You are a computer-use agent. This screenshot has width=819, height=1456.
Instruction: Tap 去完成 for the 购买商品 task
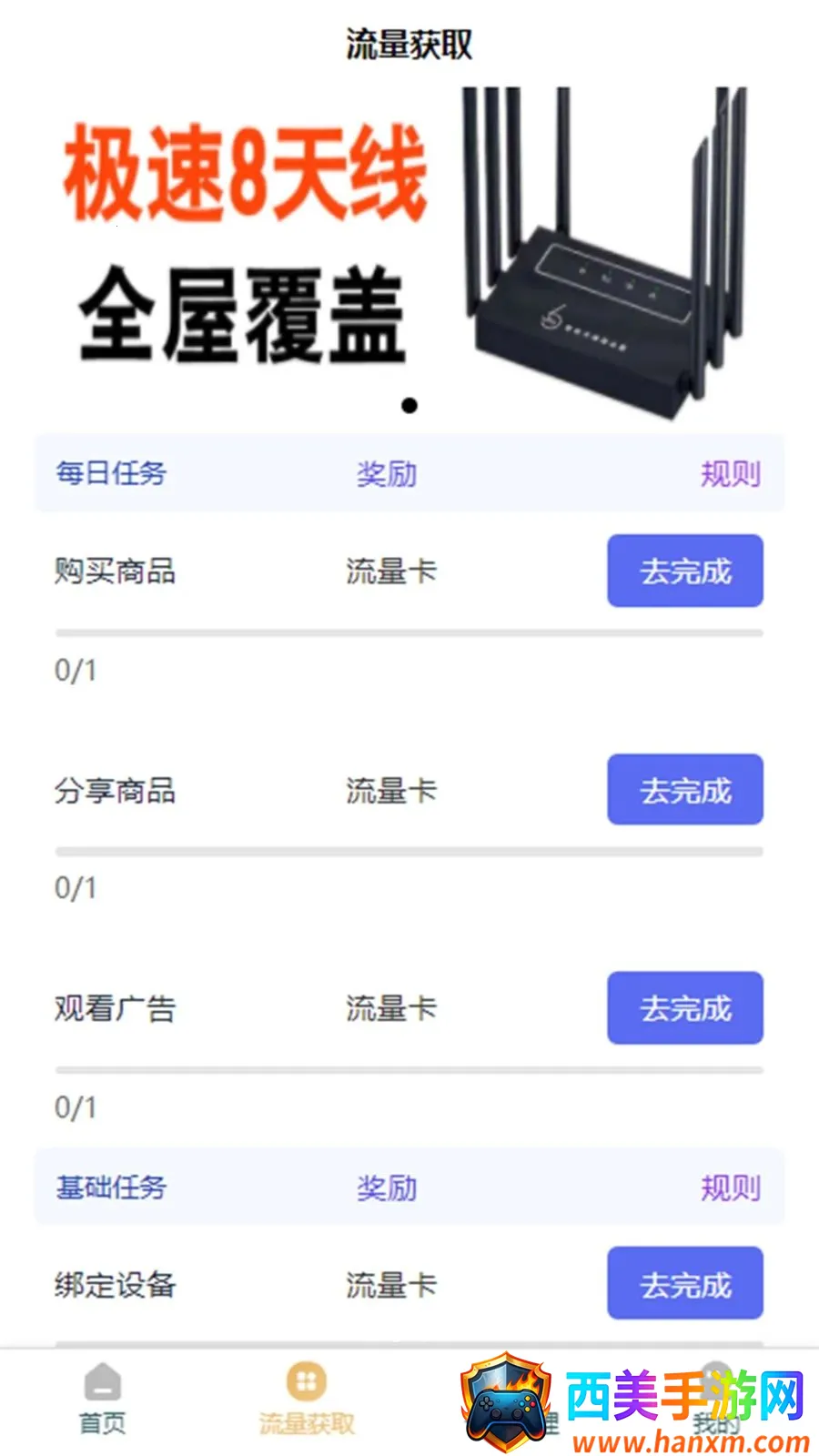click(x=685, y=571)
